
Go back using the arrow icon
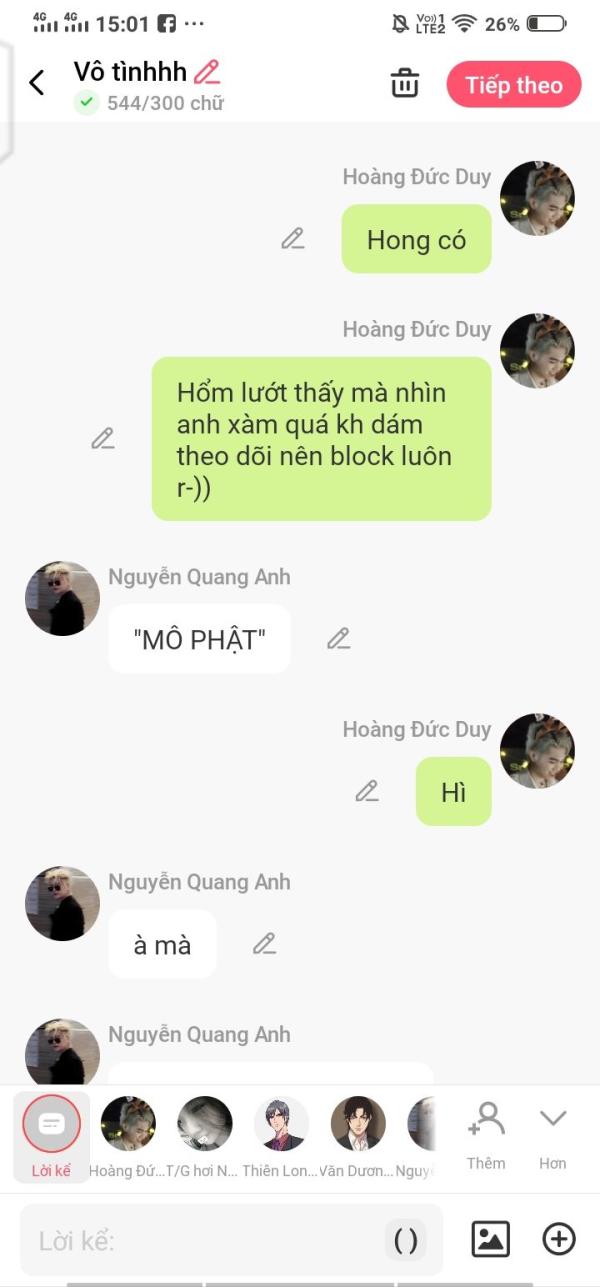click(37, 83)
